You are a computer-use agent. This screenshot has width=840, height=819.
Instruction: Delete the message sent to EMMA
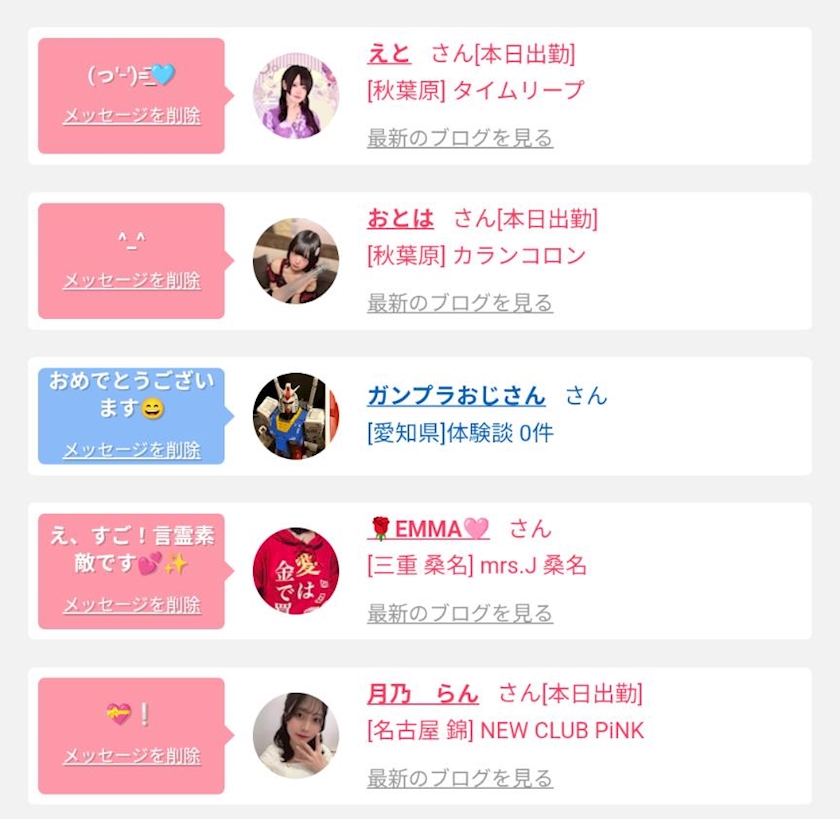(132, 605)
